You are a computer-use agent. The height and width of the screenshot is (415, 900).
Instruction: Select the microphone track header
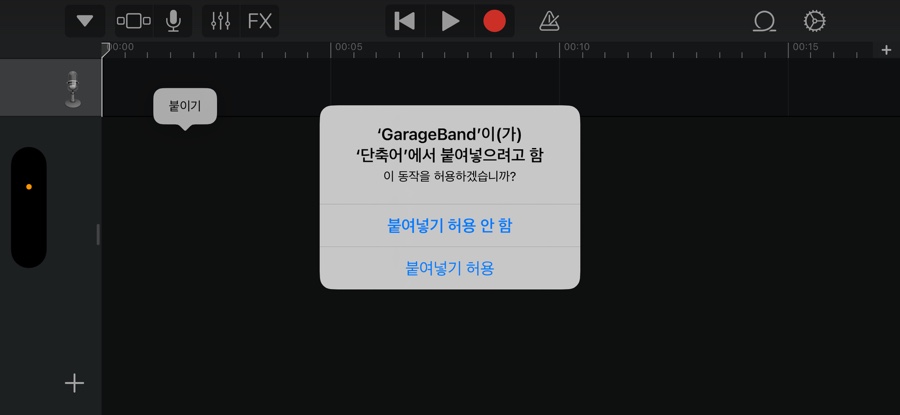[50, 89]
